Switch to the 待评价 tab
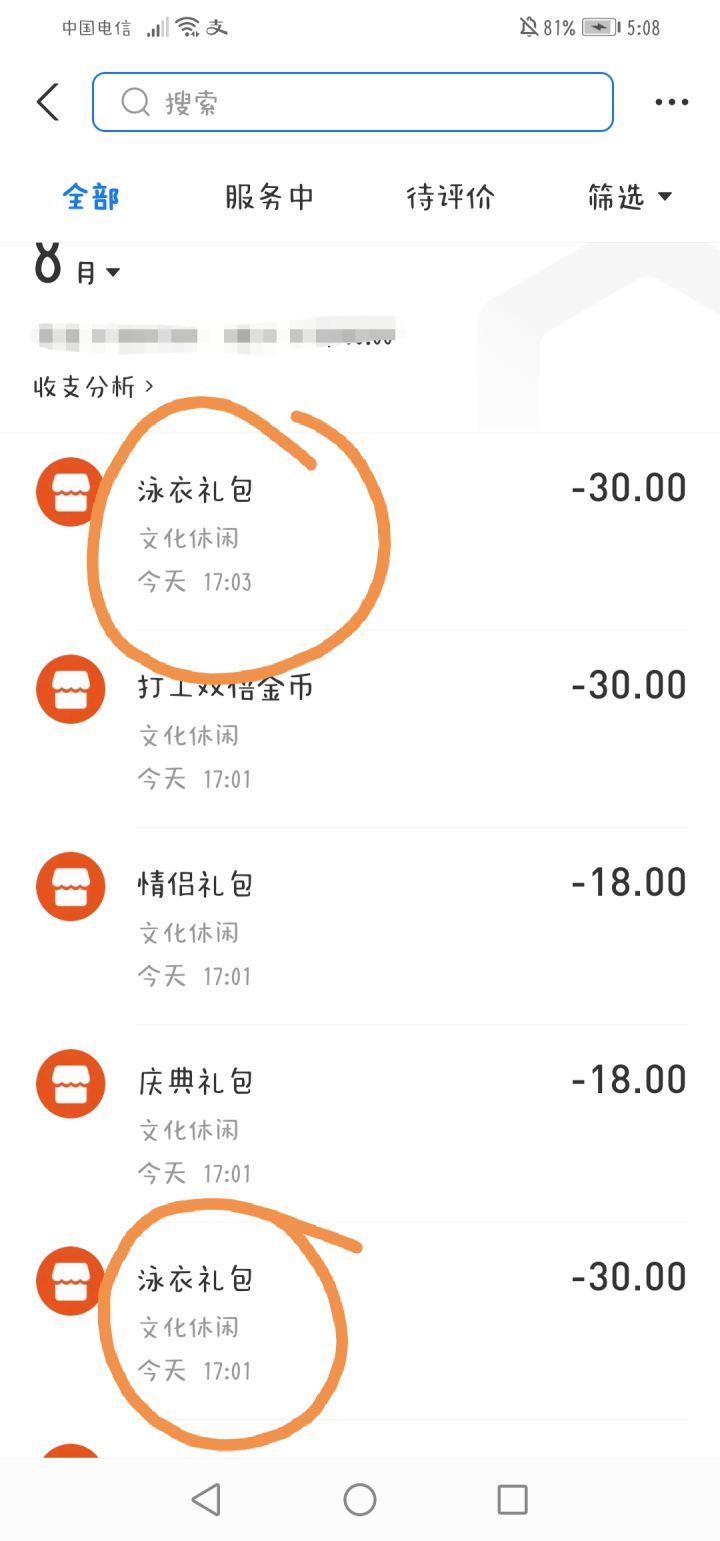 450,196
